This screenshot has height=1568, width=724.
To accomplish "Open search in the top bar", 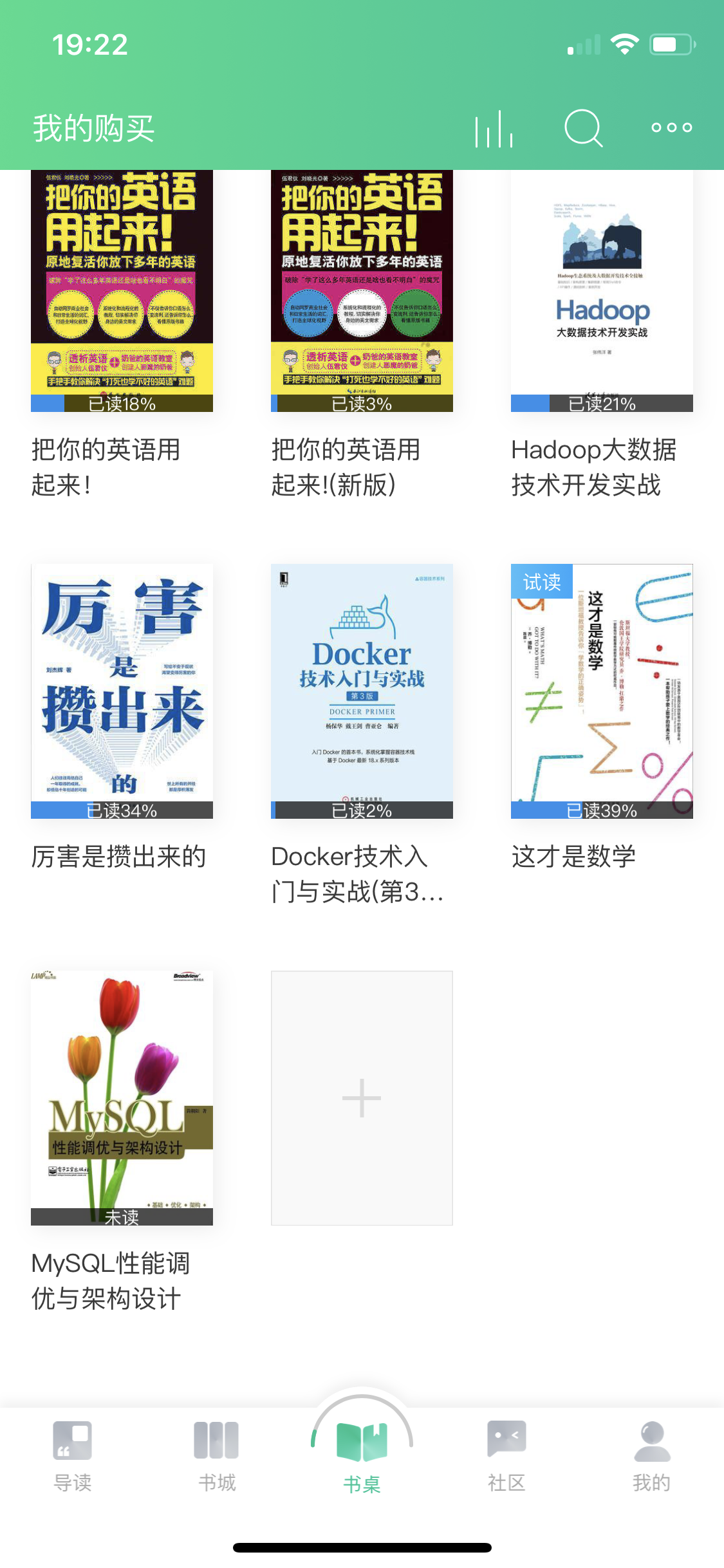I will (583, 128).
